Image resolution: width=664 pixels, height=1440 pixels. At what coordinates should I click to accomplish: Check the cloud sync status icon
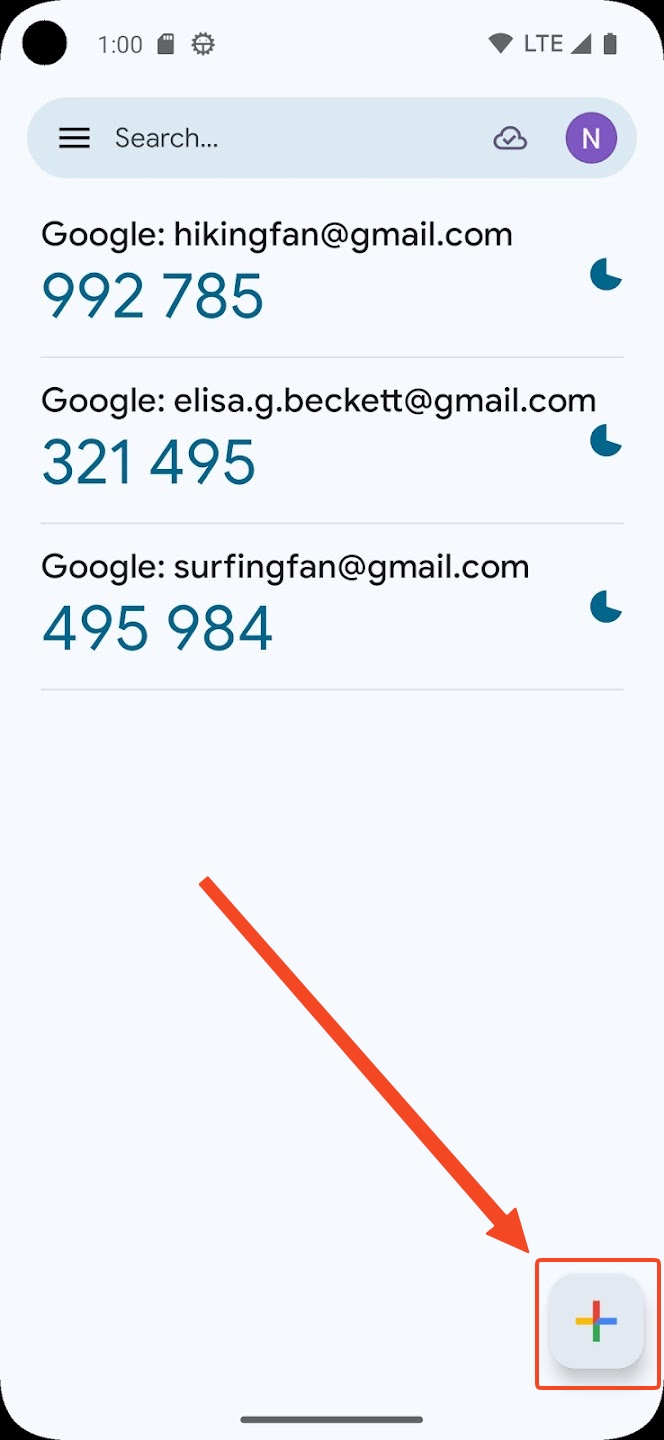(510, 138)
